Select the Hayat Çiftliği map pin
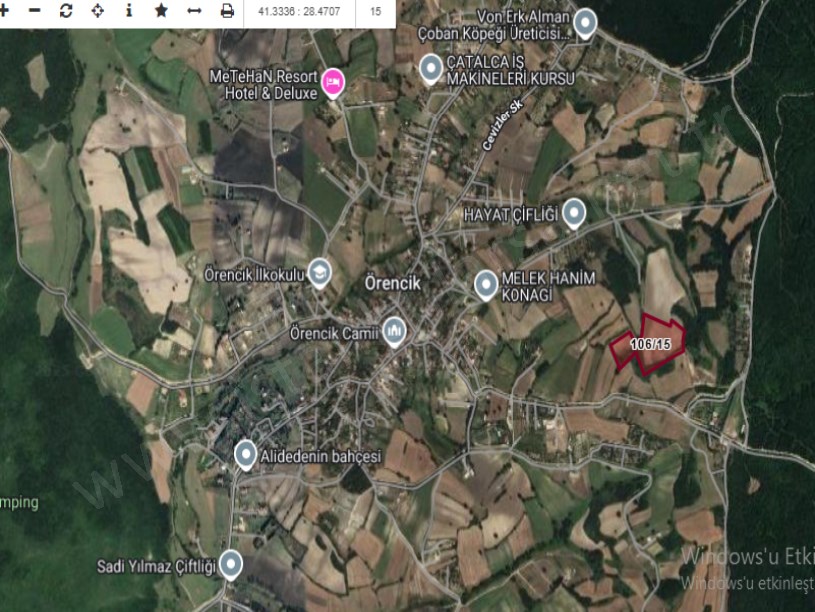 574,212
